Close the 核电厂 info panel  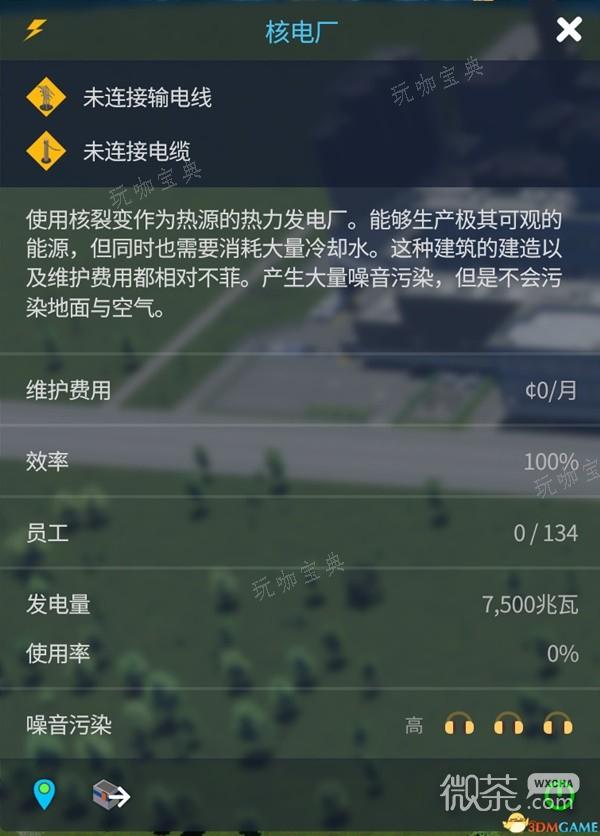569,30
